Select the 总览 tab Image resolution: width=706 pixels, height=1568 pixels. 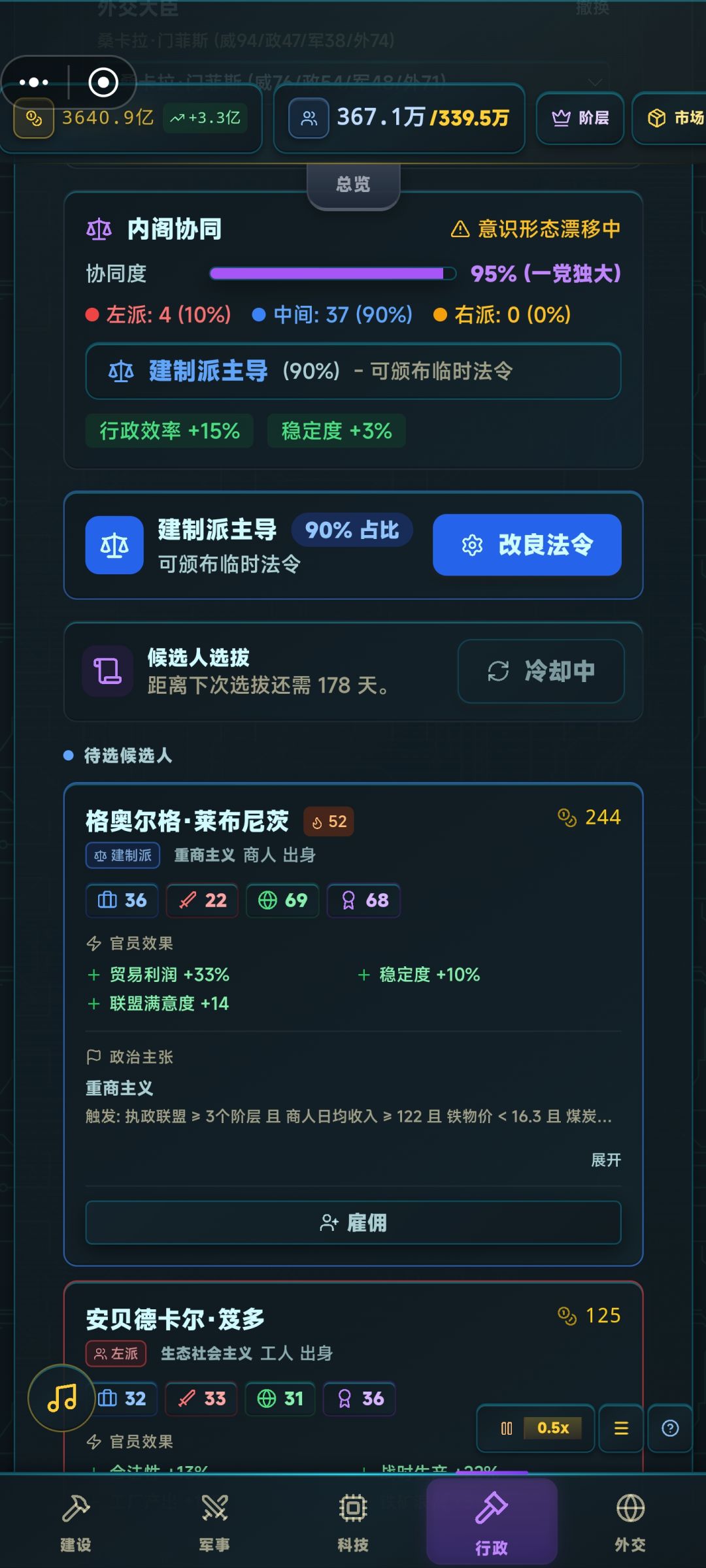pyautogui.click(x=353, y=184)
